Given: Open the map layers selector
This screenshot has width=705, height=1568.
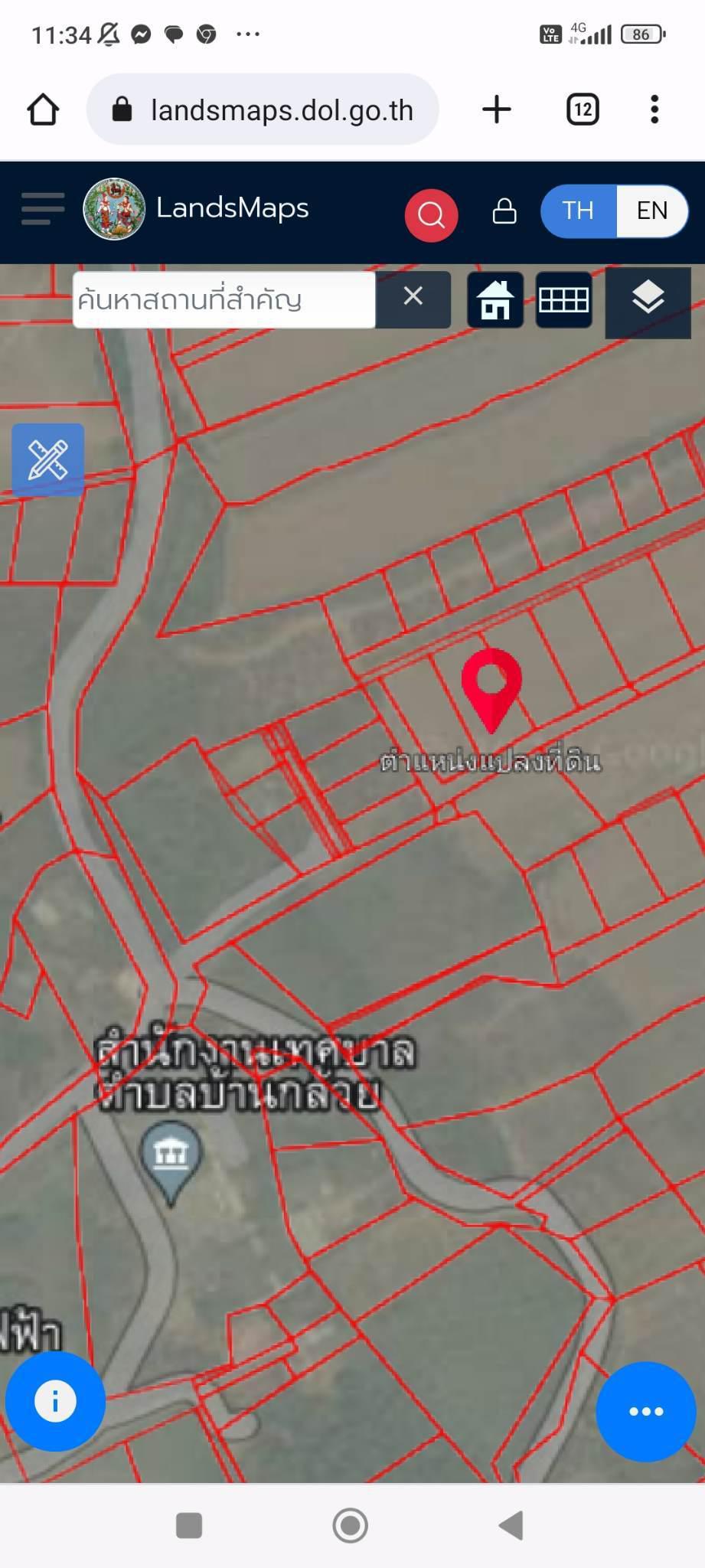Looking at the screenshot, I should coord(648,302).
